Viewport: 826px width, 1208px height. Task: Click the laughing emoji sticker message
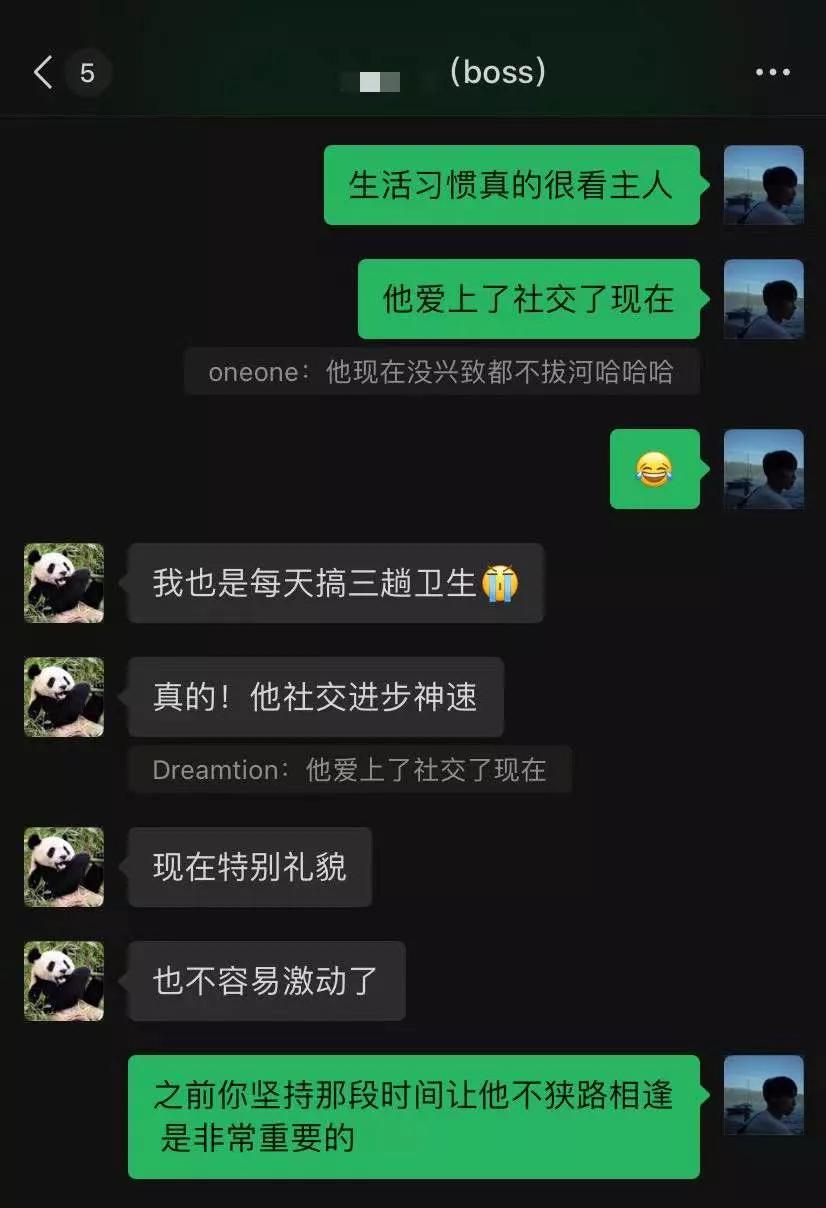[655, 470]
